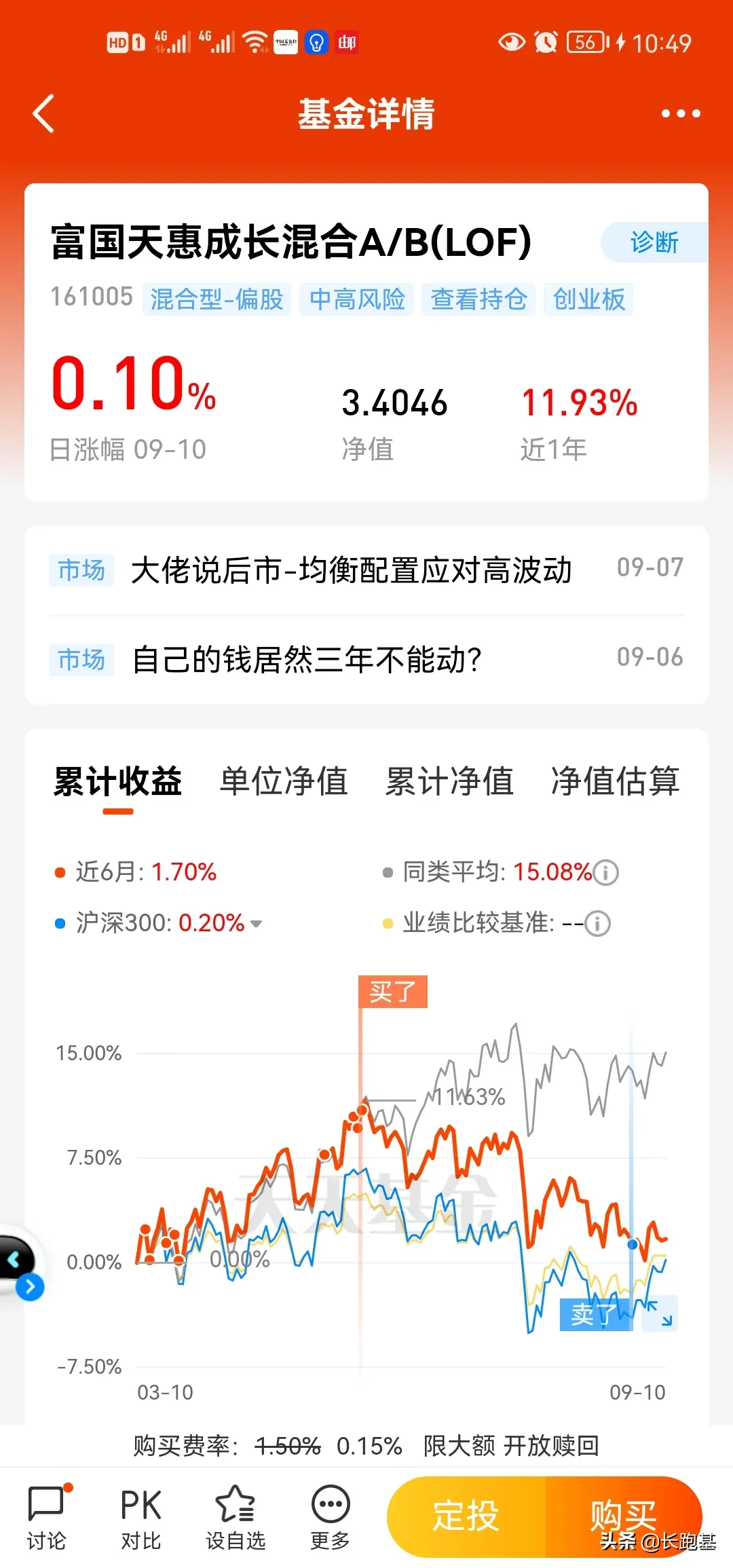This screenshot has width=733, height=1568.
Task: Open article 自己的钱居然三年不能动?
Action: 307,659
